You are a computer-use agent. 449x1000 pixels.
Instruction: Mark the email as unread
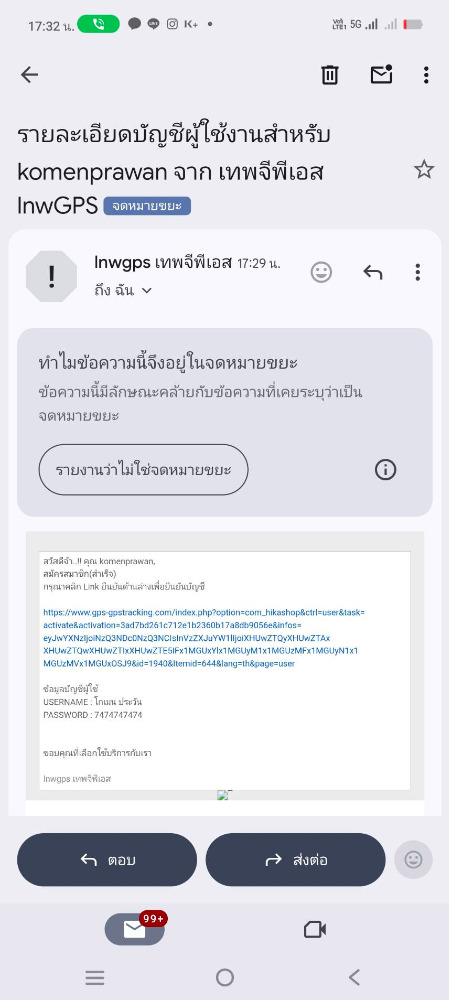click(x=381, y=75)
